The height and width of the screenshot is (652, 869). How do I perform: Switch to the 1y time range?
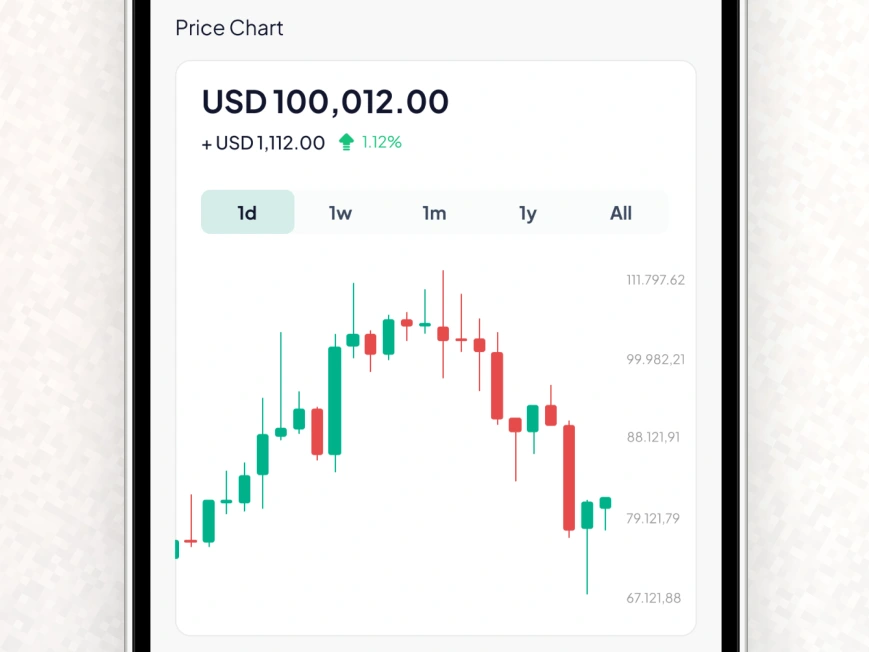[x=528, y=213]
